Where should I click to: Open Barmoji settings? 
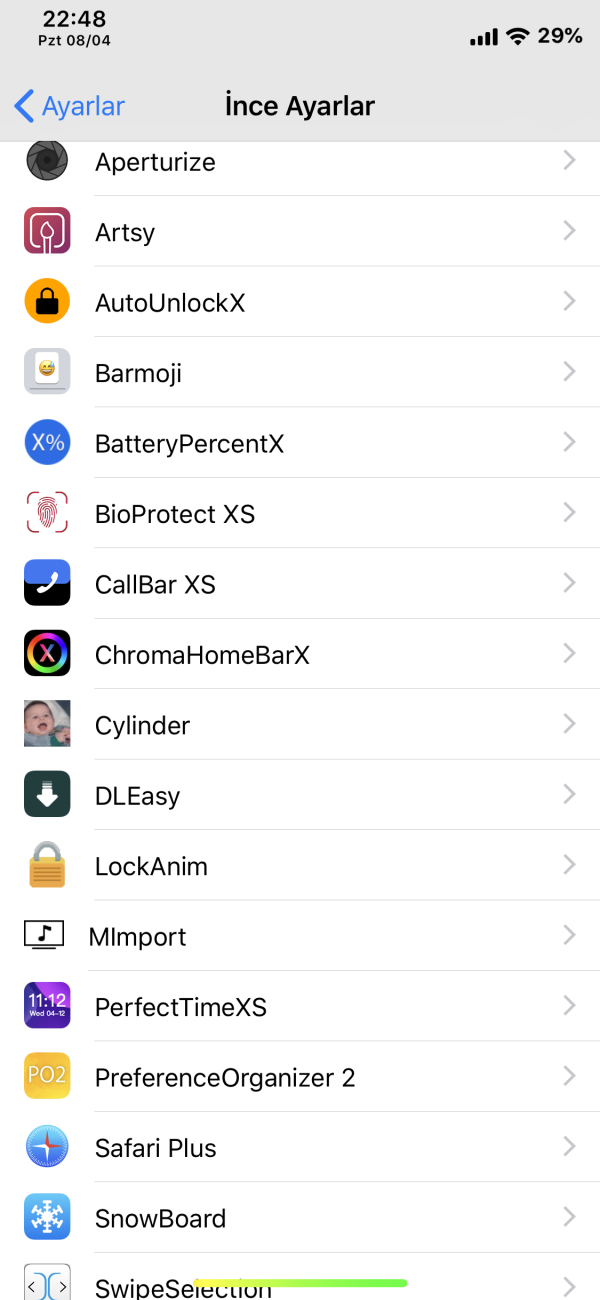click(x=300, y=373)
